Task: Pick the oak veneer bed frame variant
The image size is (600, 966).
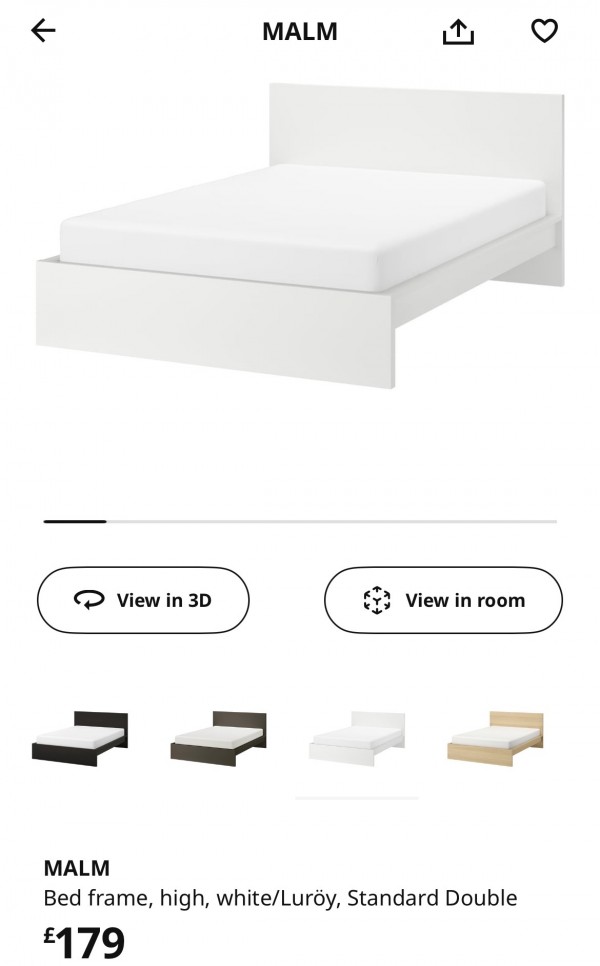Action: (494, 738)
